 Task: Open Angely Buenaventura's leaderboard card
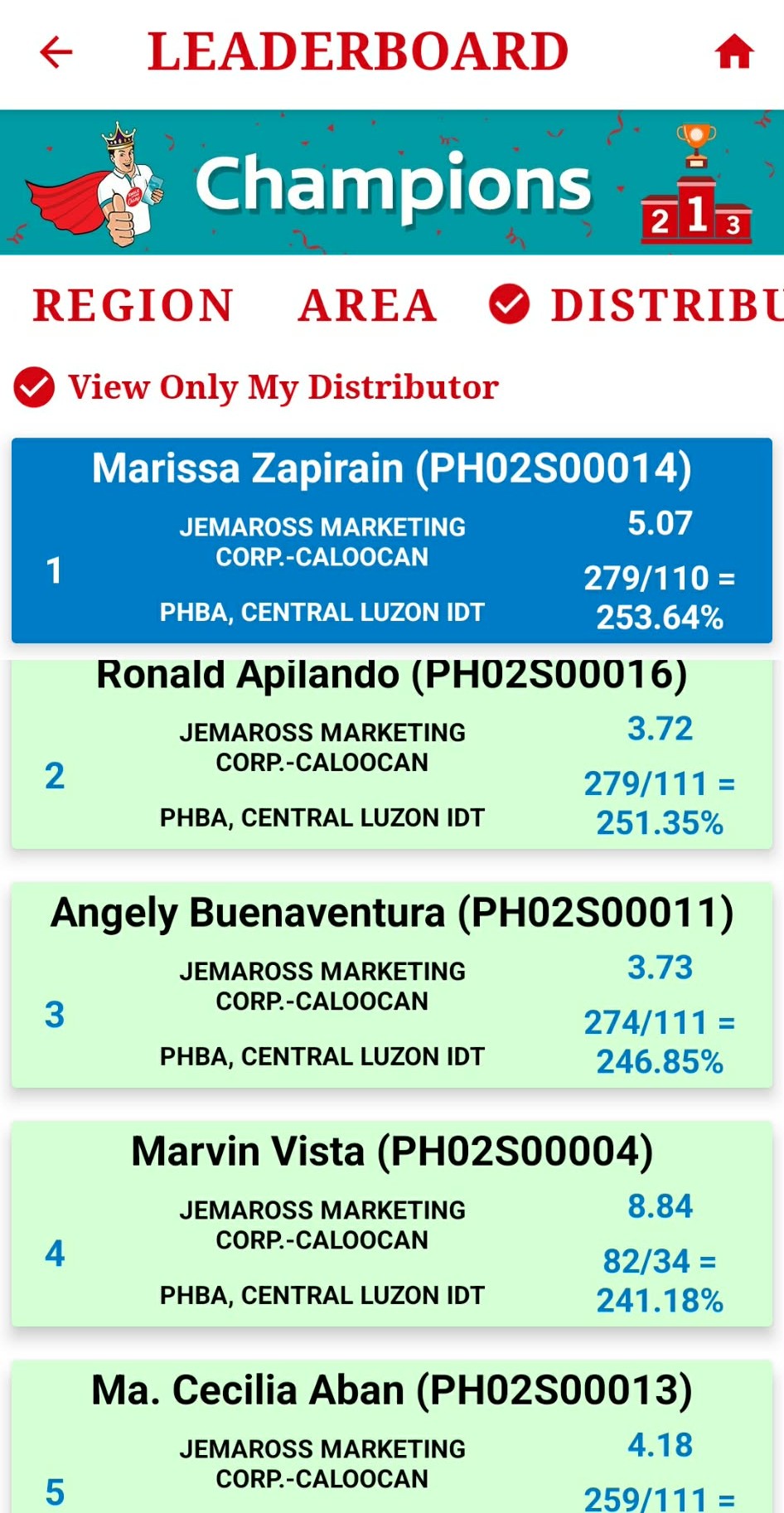(391, 985)
